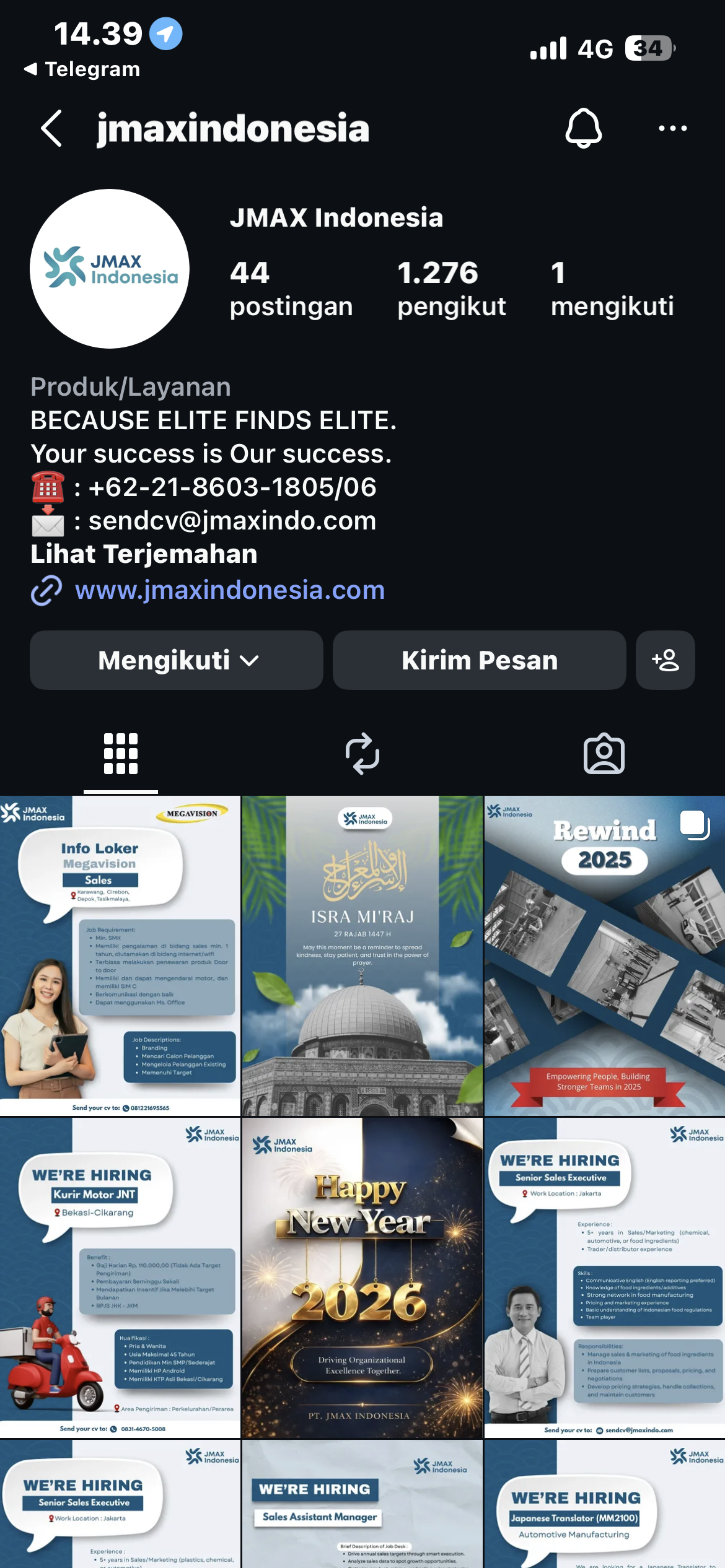Open the Rewind 2025 carousel post
The width and height of the screenshot is (725, 1568).
pos(604,956)
